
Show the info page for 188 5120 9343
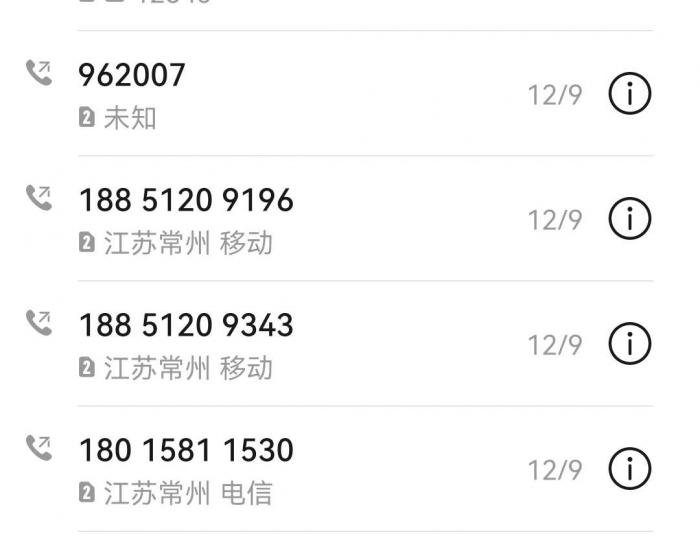[x=630, y=344]
